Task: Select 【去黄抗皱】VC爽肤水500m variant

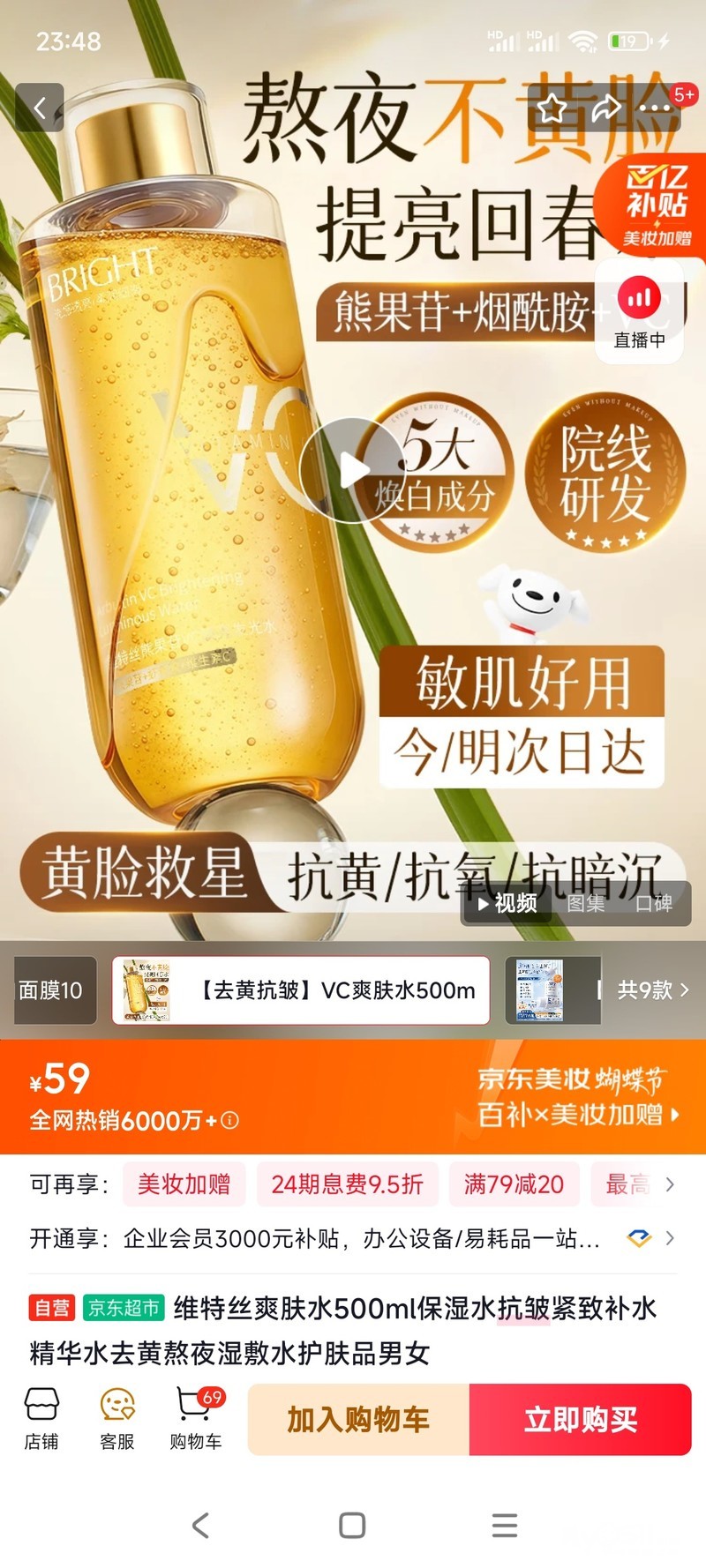Action: [301, 990]
